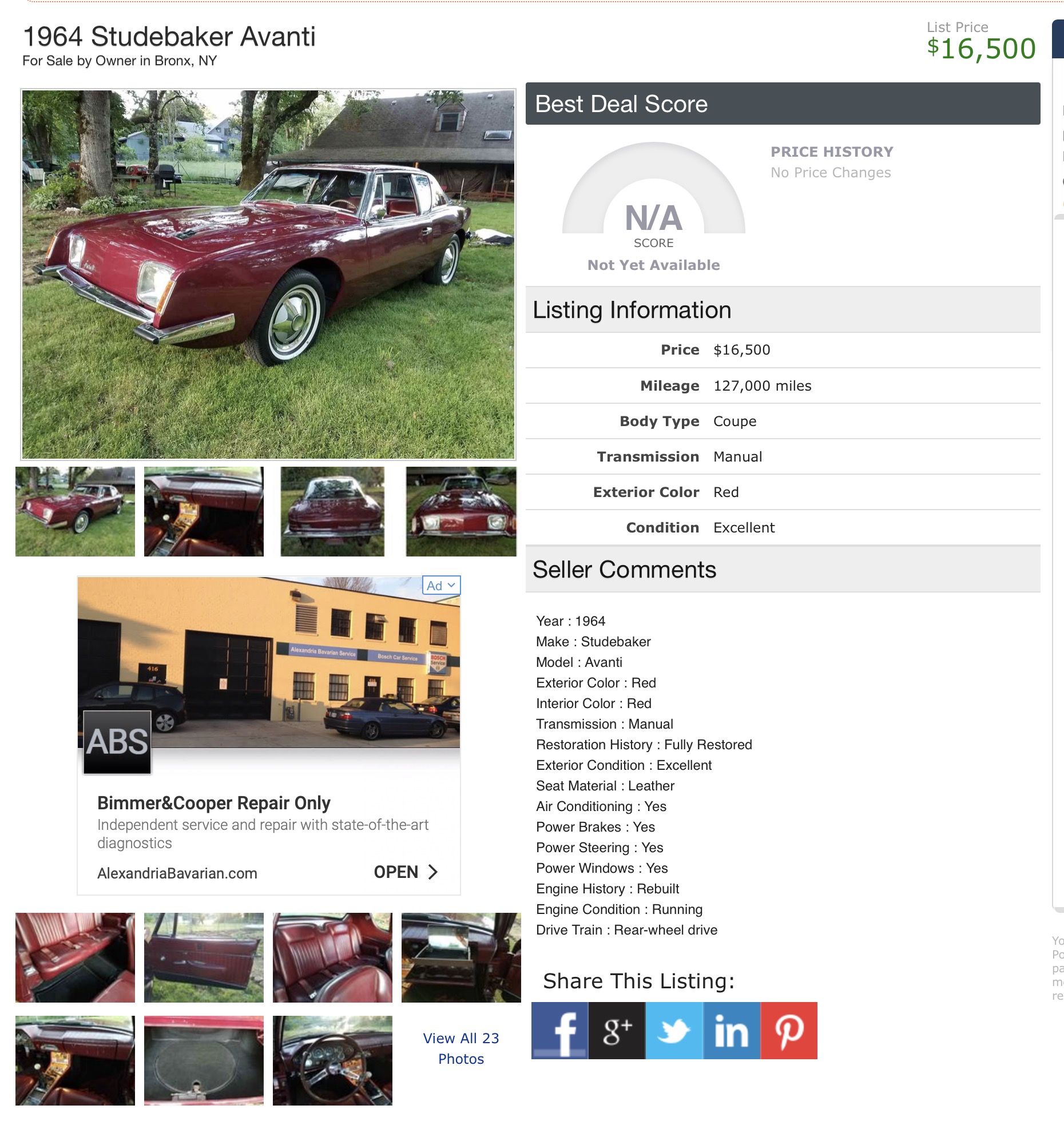
Task: Share listing on Facebook
Action: pyautogui.click(x=559, y=1030)
